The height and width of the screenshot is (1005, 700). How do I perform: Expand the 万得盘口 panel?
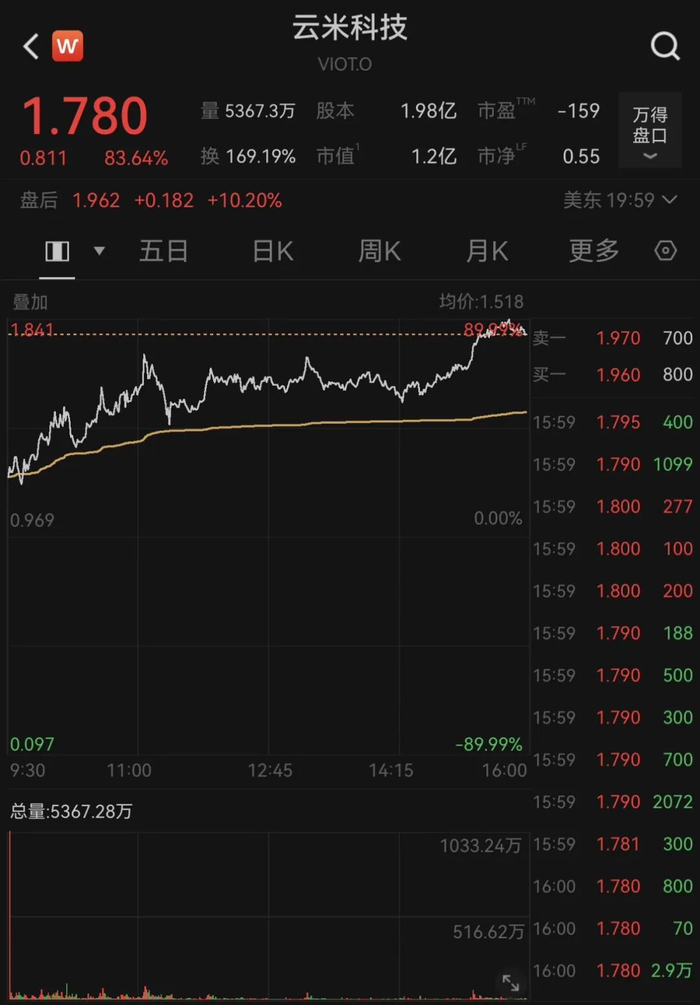point(650,130)
